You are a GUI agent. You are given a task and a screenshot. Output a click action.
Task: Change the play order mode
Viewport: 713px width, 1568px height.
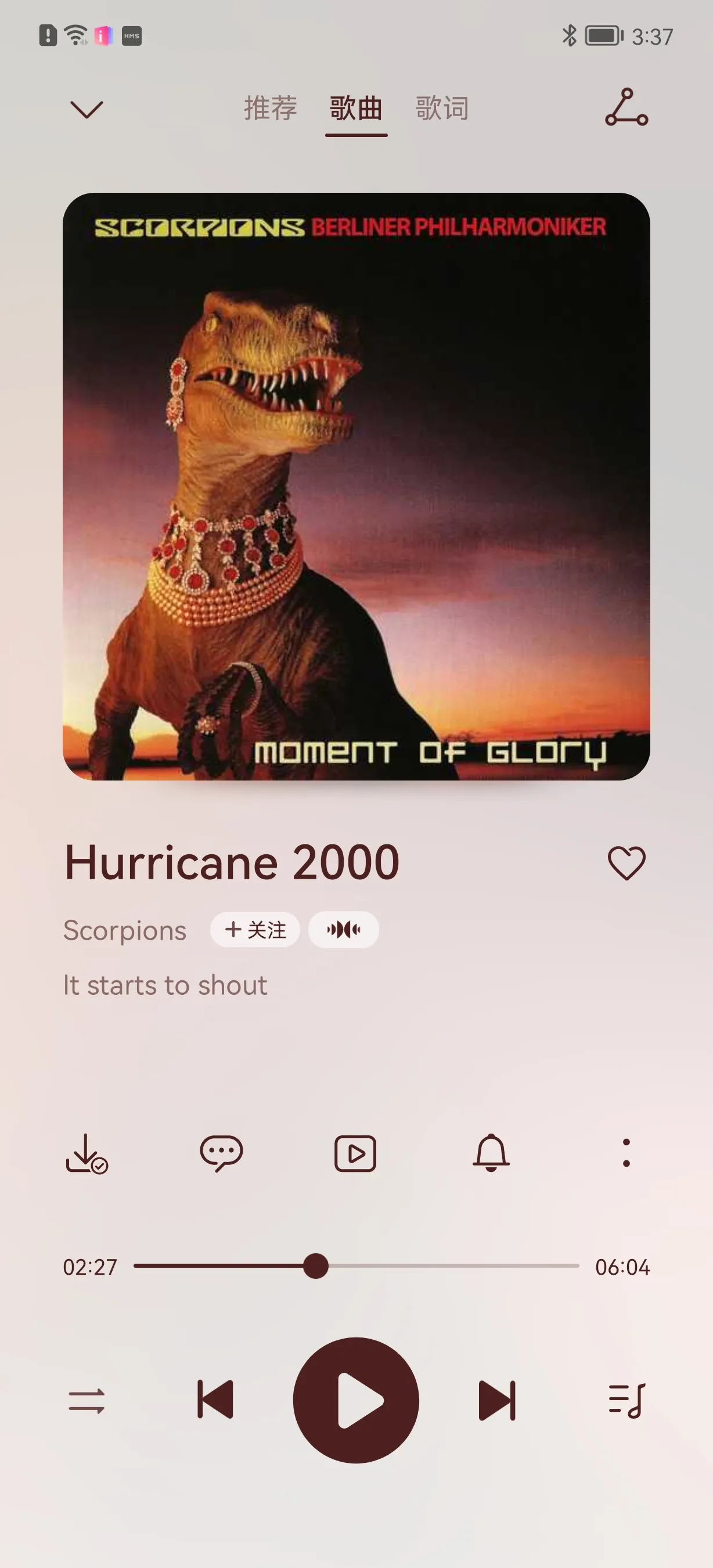point(87,1401)
